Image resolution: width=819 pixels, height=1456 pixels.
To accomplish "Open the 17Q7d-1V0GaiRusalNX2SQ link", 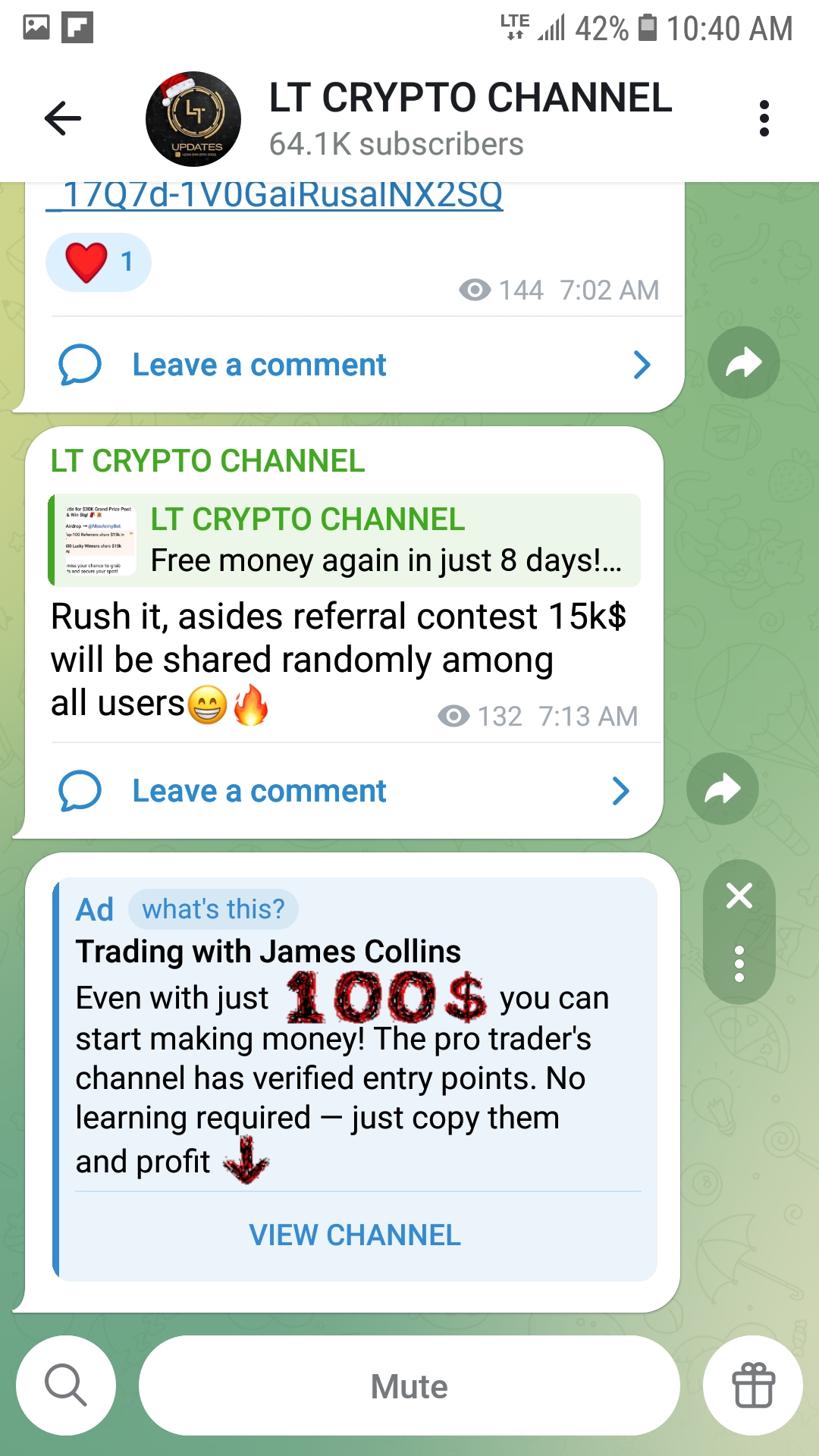I will [x=282, y=196].
